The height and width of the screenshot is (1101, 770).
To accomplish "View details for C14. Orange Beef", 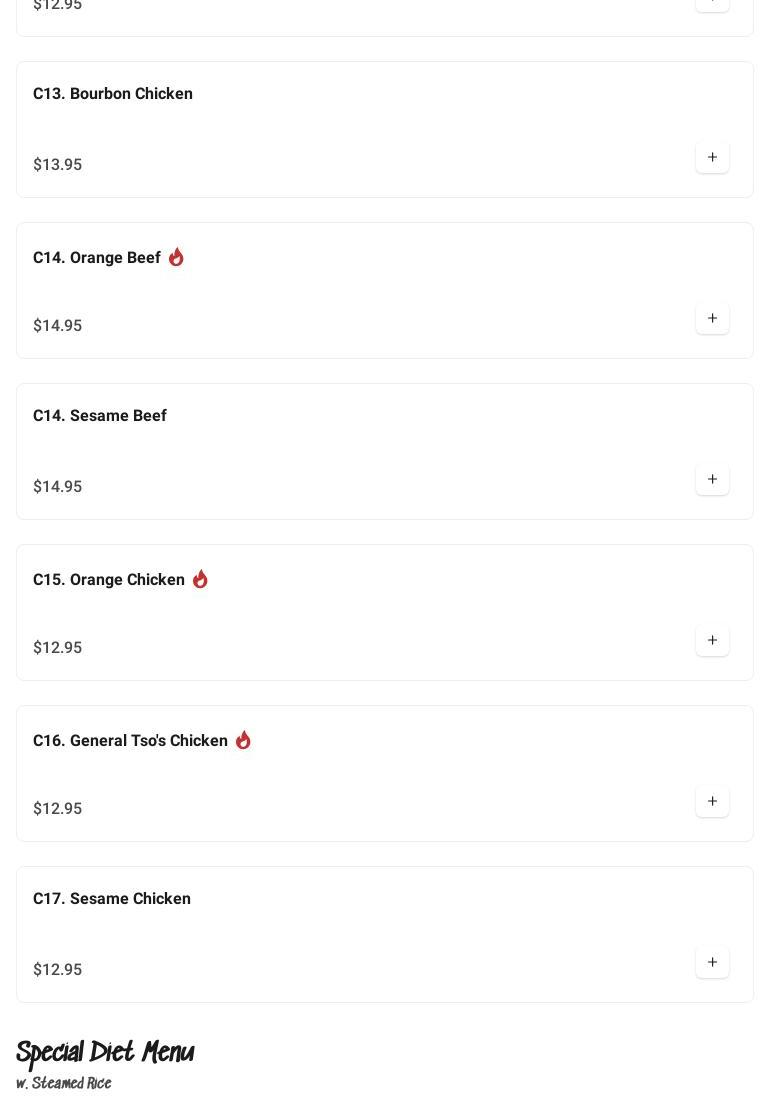I will (97, 258).
